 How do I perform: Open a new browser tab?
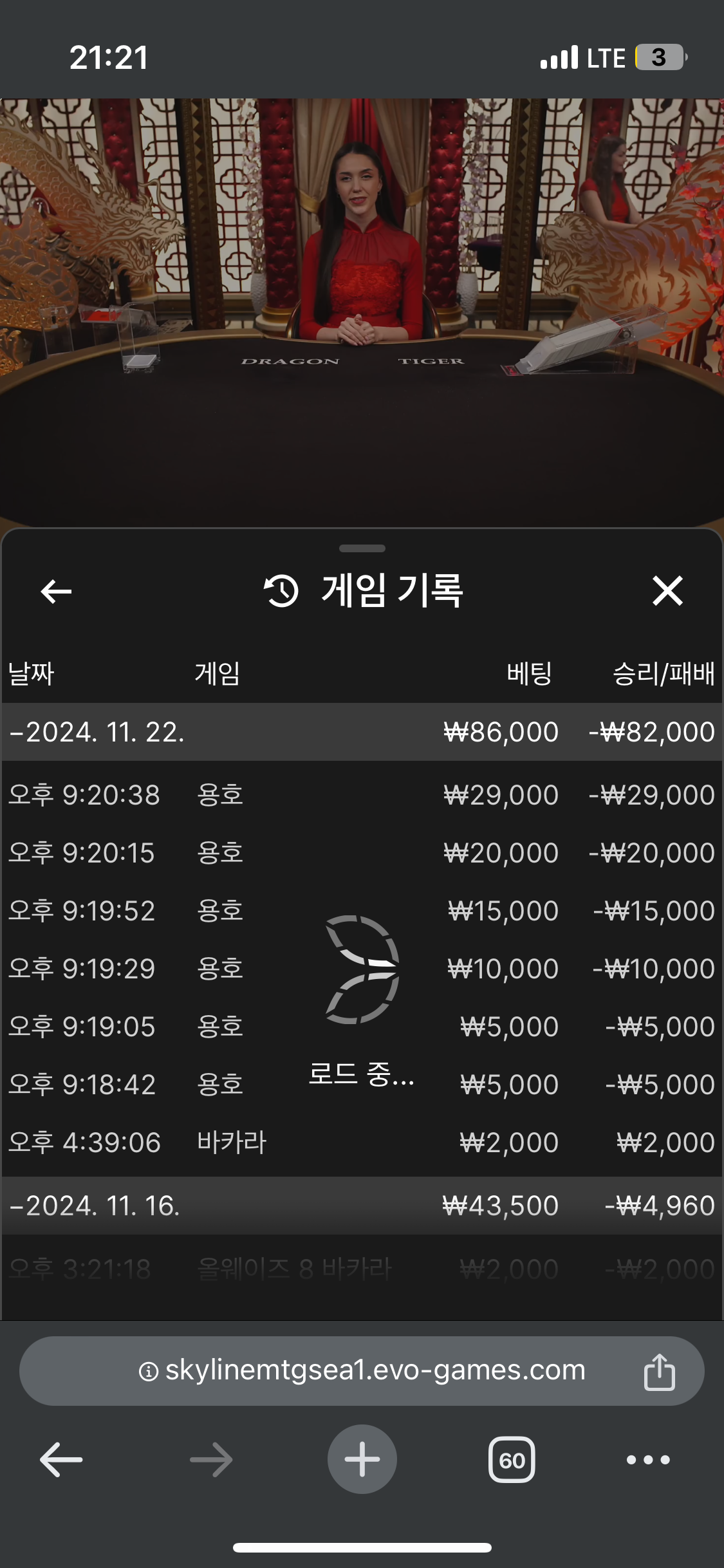(x=362, y=1459)
